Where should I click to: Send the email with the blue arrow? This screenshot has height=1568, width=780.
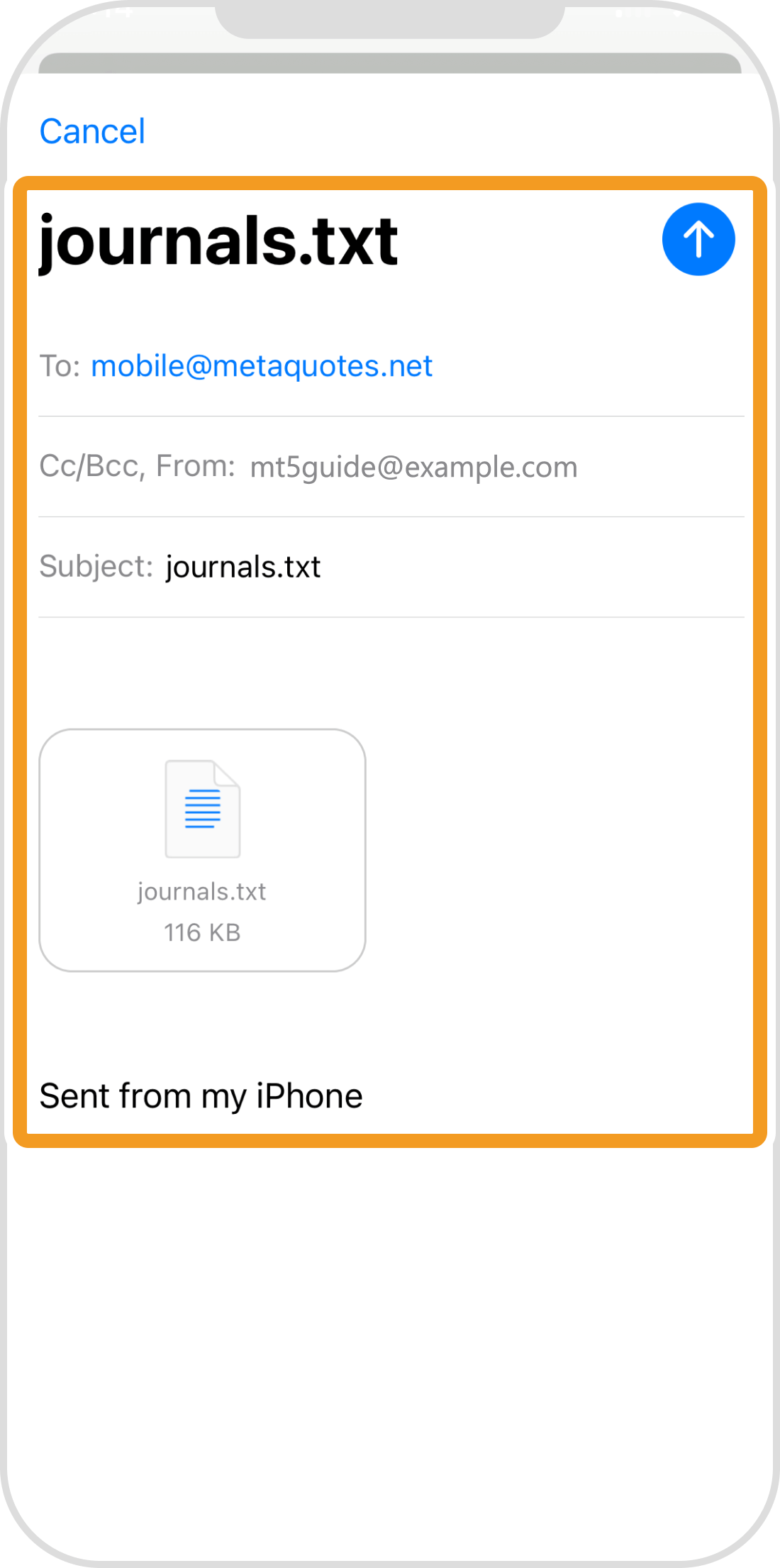pyautogui.click(x=698, y=240)
